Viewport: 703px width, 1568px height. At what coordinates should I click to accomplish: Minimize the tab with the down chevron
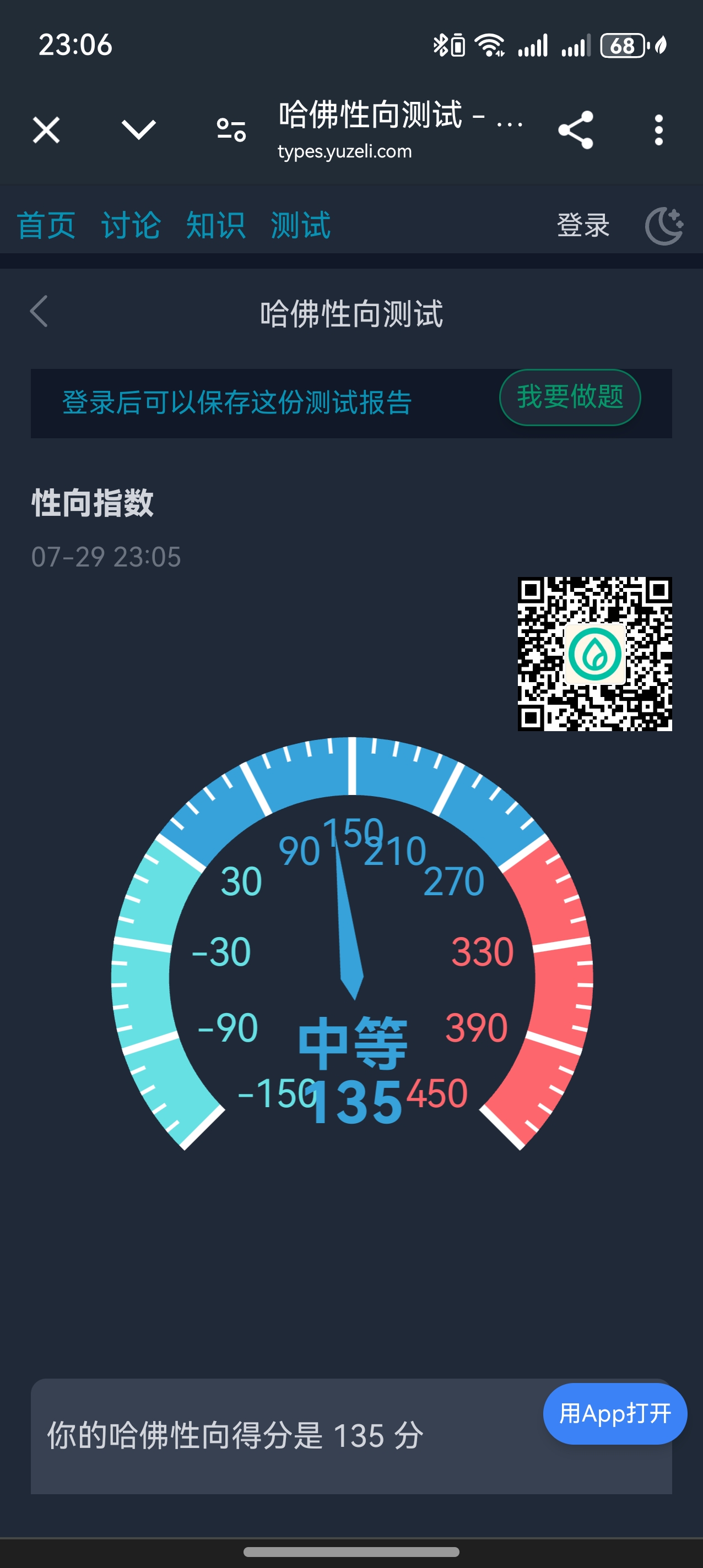click(139, 130)
